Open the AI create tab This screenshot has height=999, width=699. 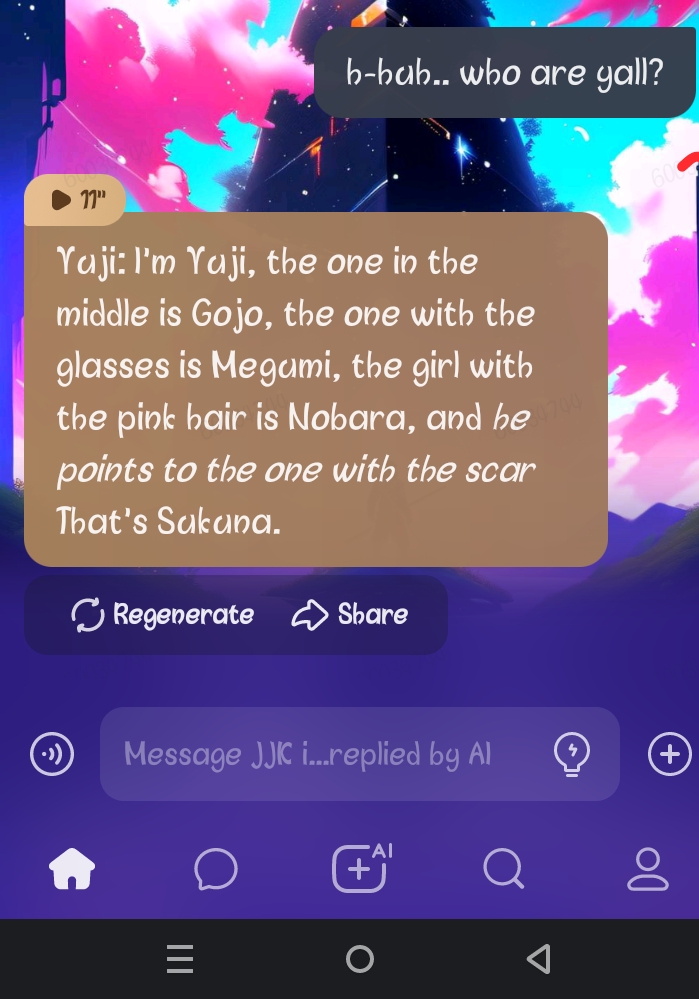[361, 868]
